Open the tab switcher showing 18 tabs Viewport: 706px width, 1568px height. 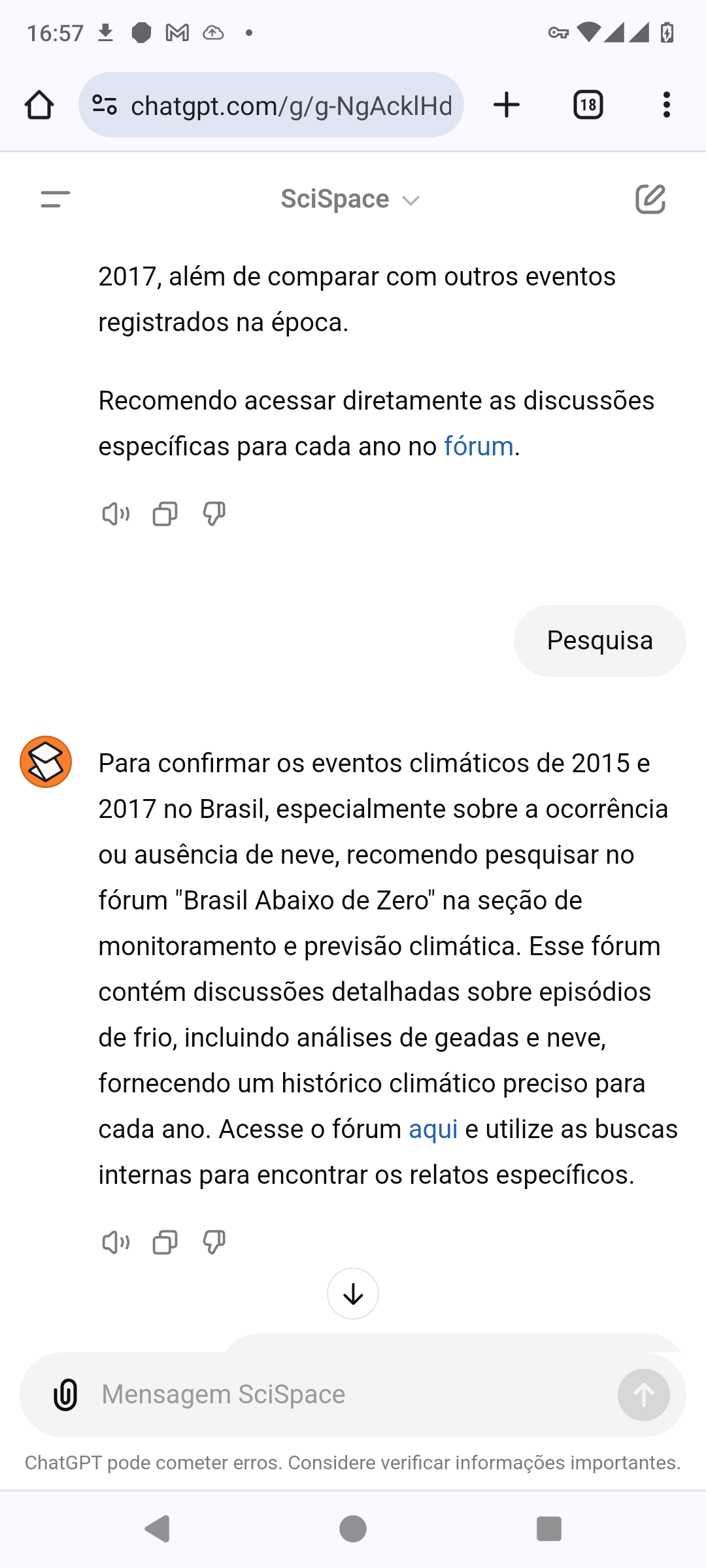coord(588,105)
